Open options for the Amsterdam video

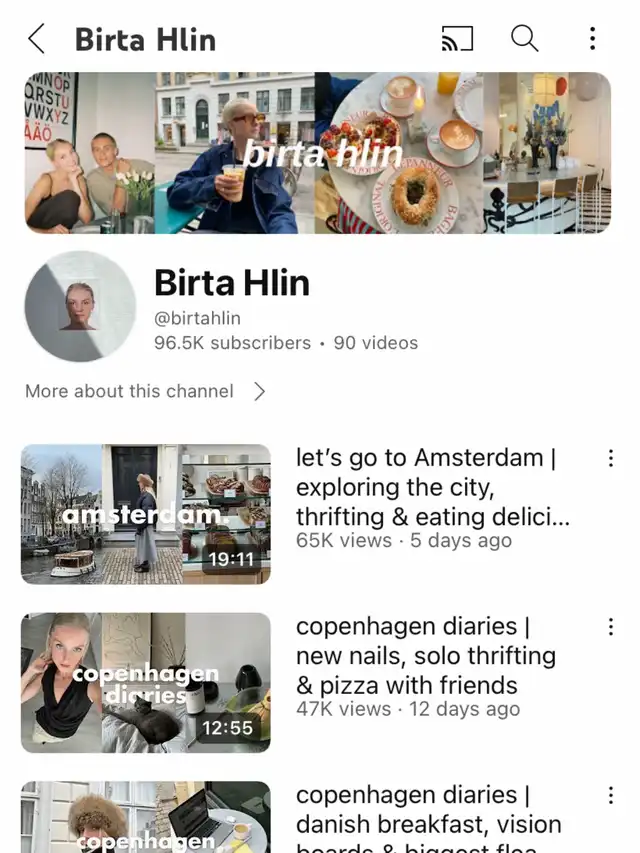(610, 458)
